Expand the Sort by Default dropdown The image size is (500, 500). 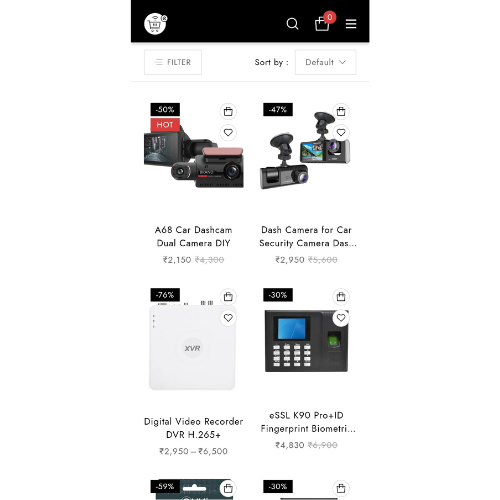325,62
